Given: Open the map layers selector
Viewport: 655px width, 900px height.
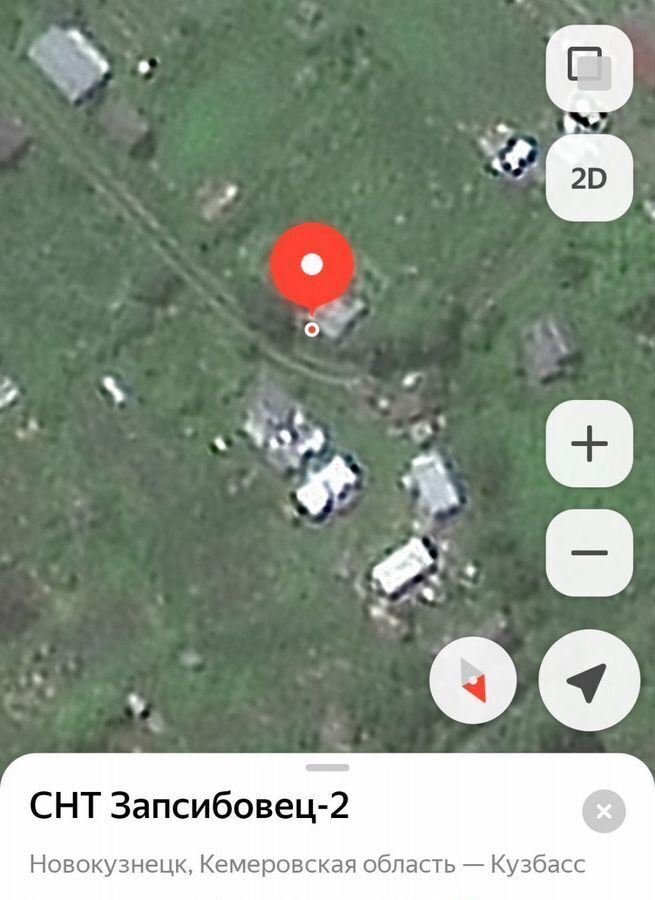Looking at the screenshot, I should 589,68.
